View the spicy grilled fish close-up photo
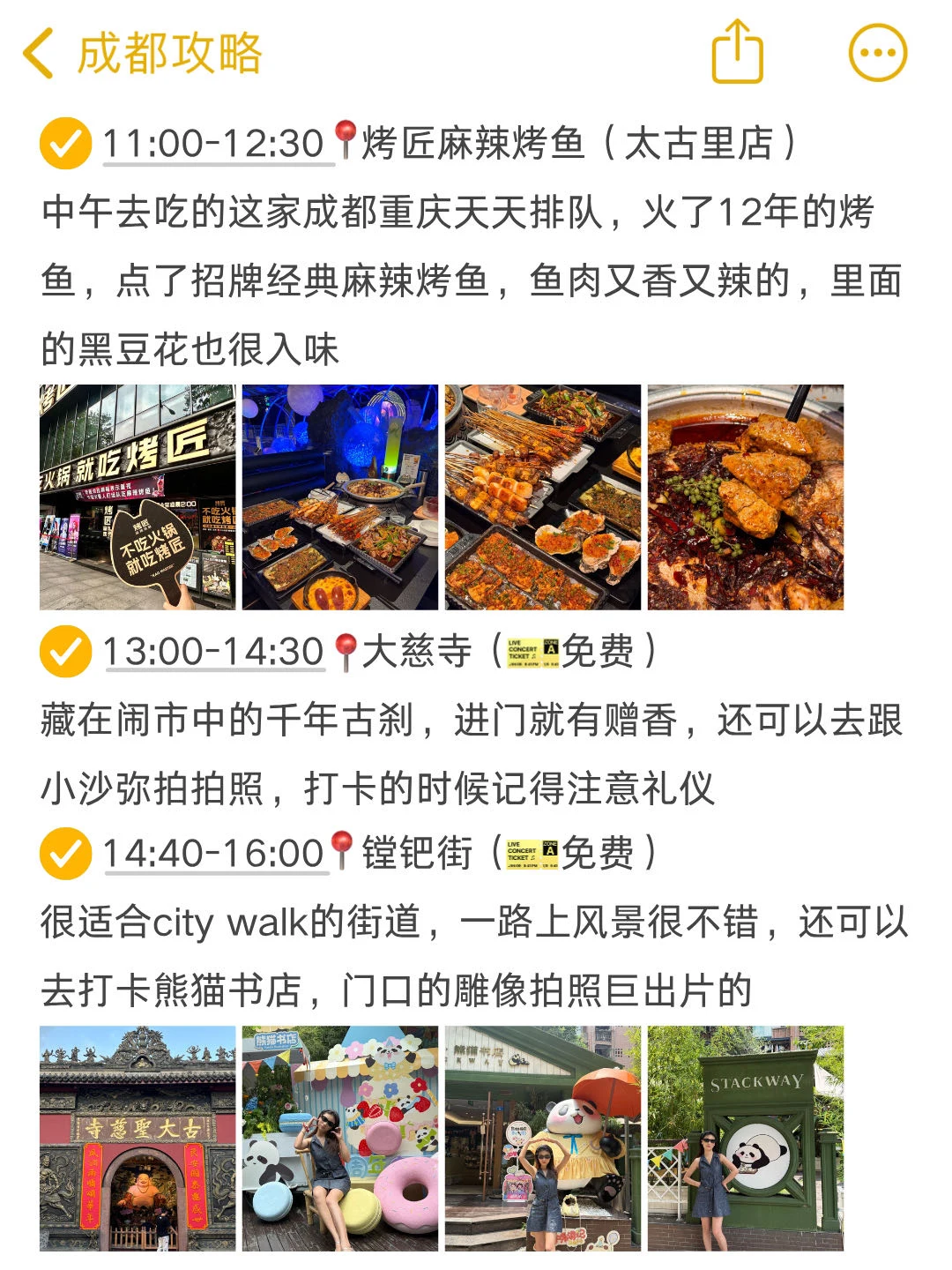Viewport: 952px width, 1270px height. (x=746, y=497)
